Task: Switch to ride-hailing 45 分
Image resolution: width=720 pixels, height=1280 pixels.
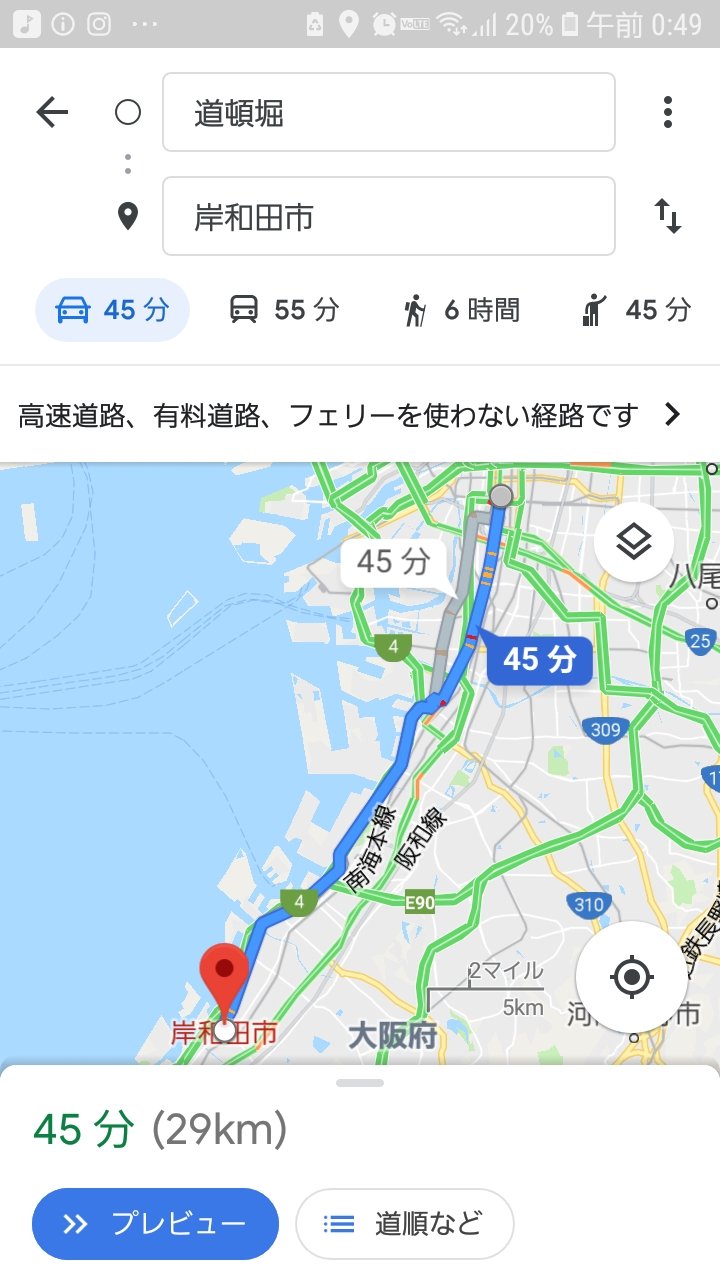Action: coord(636,310)
